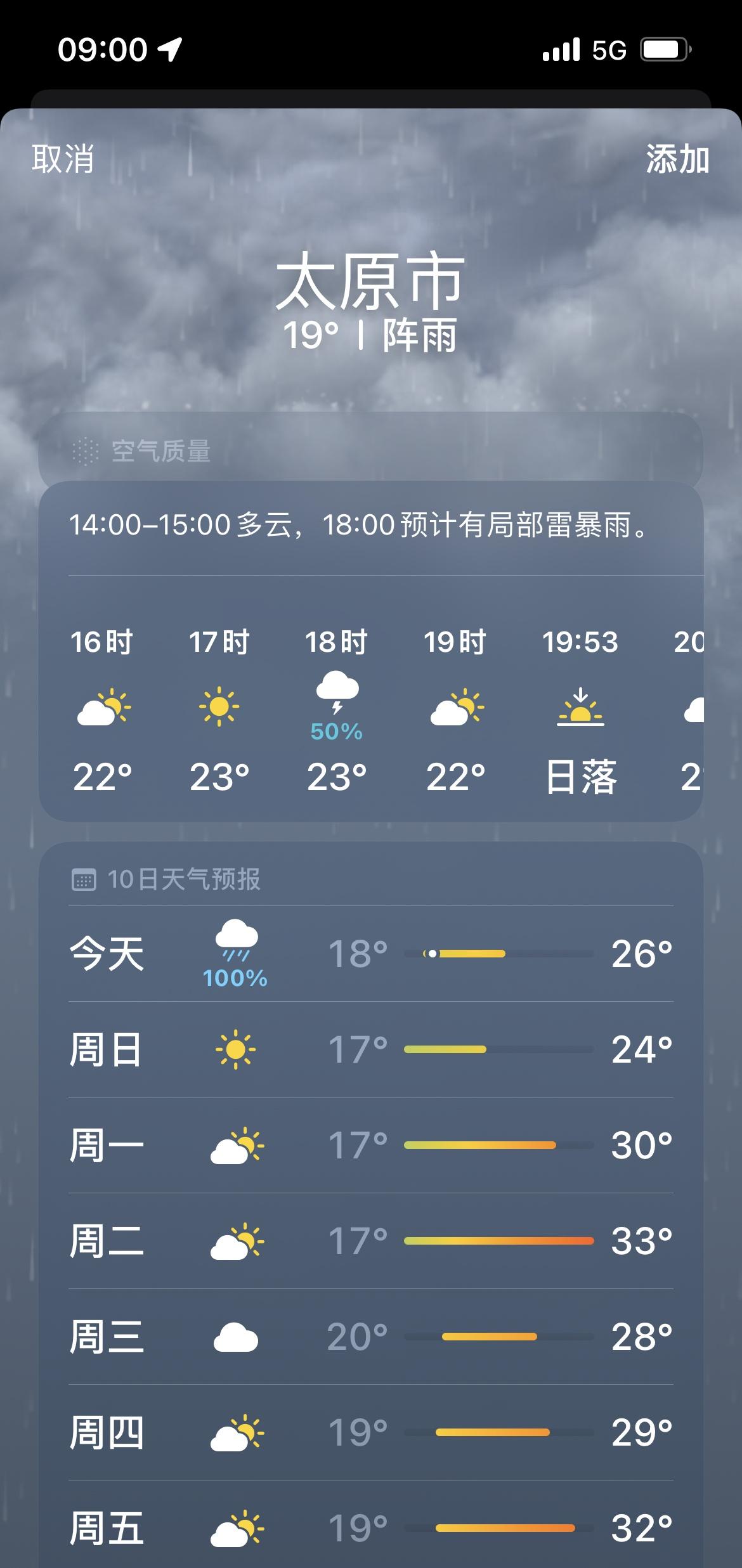Tap 添加 to add 太原市

677,159
